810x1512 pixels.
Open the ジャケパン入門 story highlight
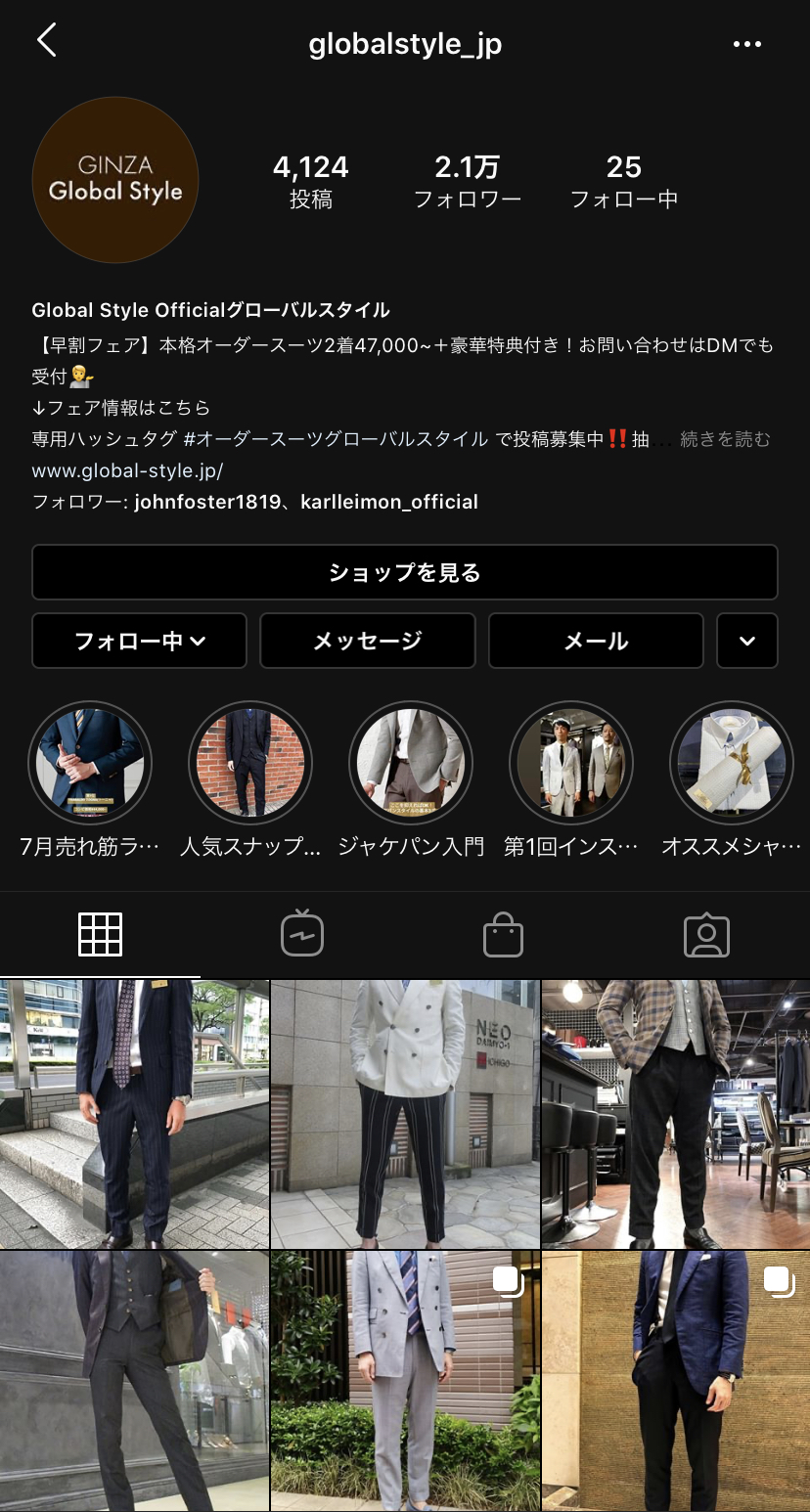[x=411, y=763]
